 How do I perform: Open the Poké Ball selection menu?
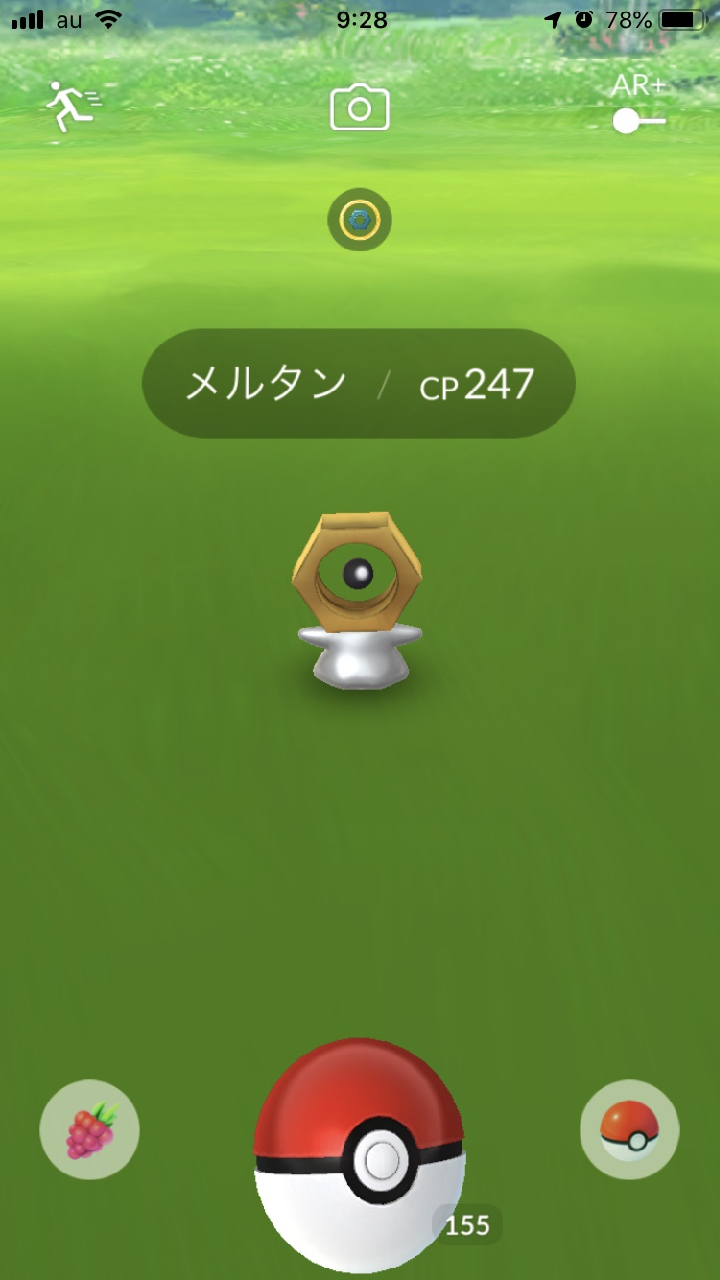[x=629, y=1129]
